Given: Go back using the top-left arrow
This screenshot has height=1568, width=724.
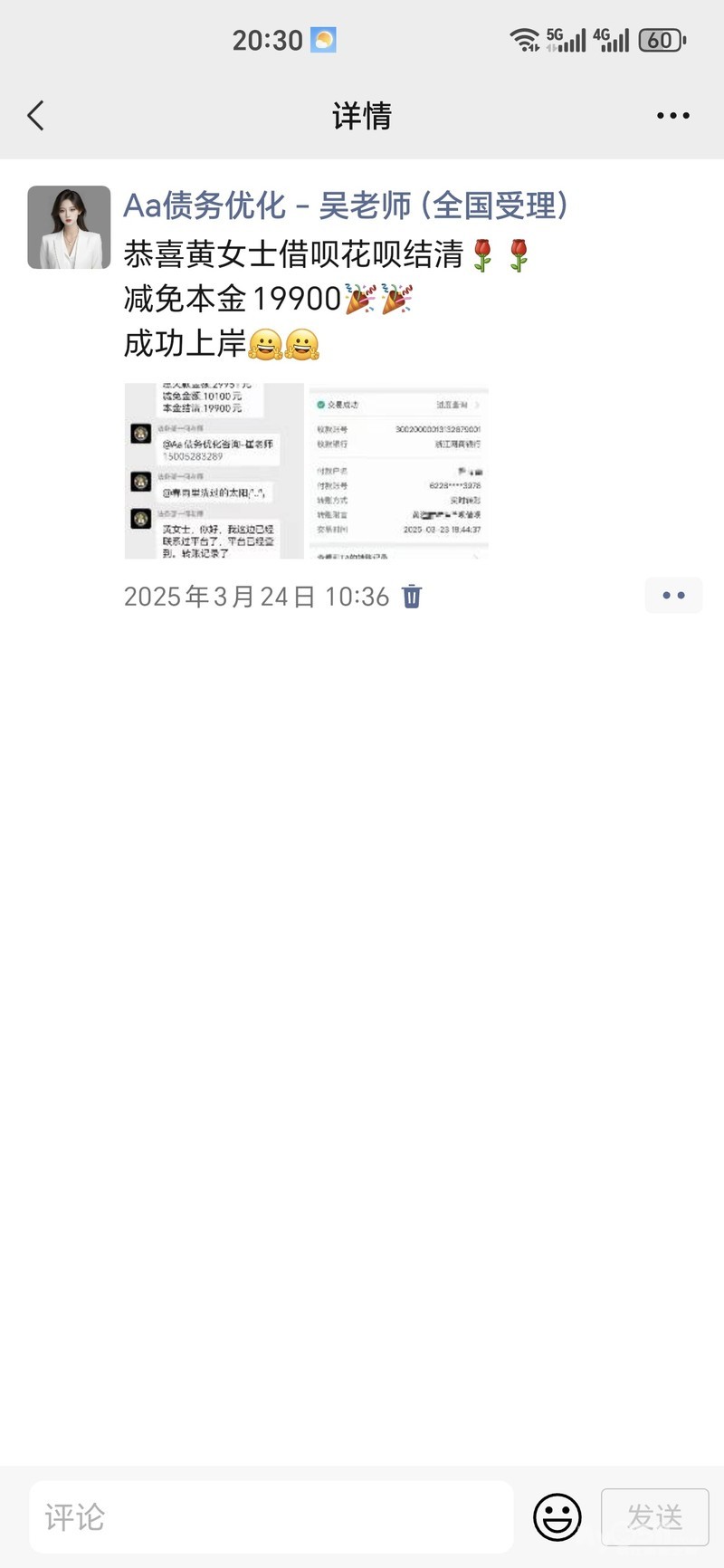Looking at the screenshot, I should pyautogui.click(x=36, y=116).
